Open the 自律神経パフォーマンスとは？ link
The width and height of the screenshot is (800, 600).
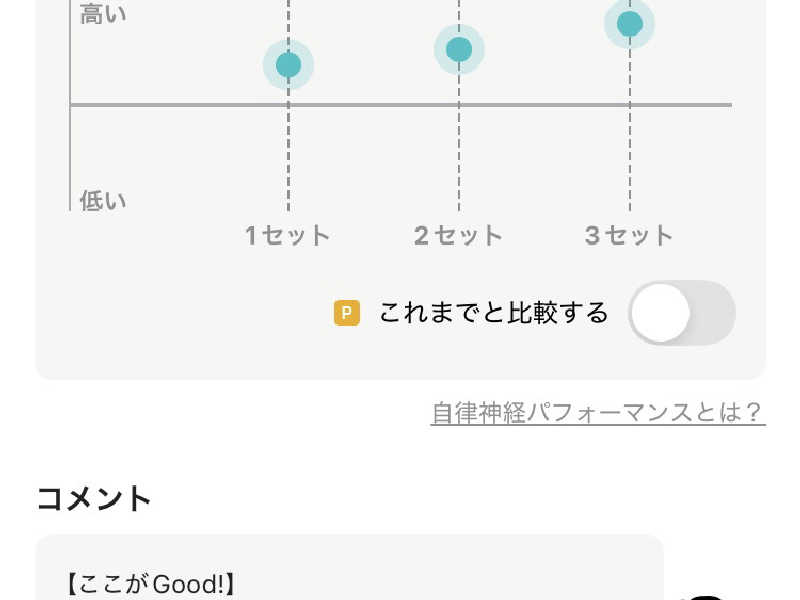click(x=597, y=412)
